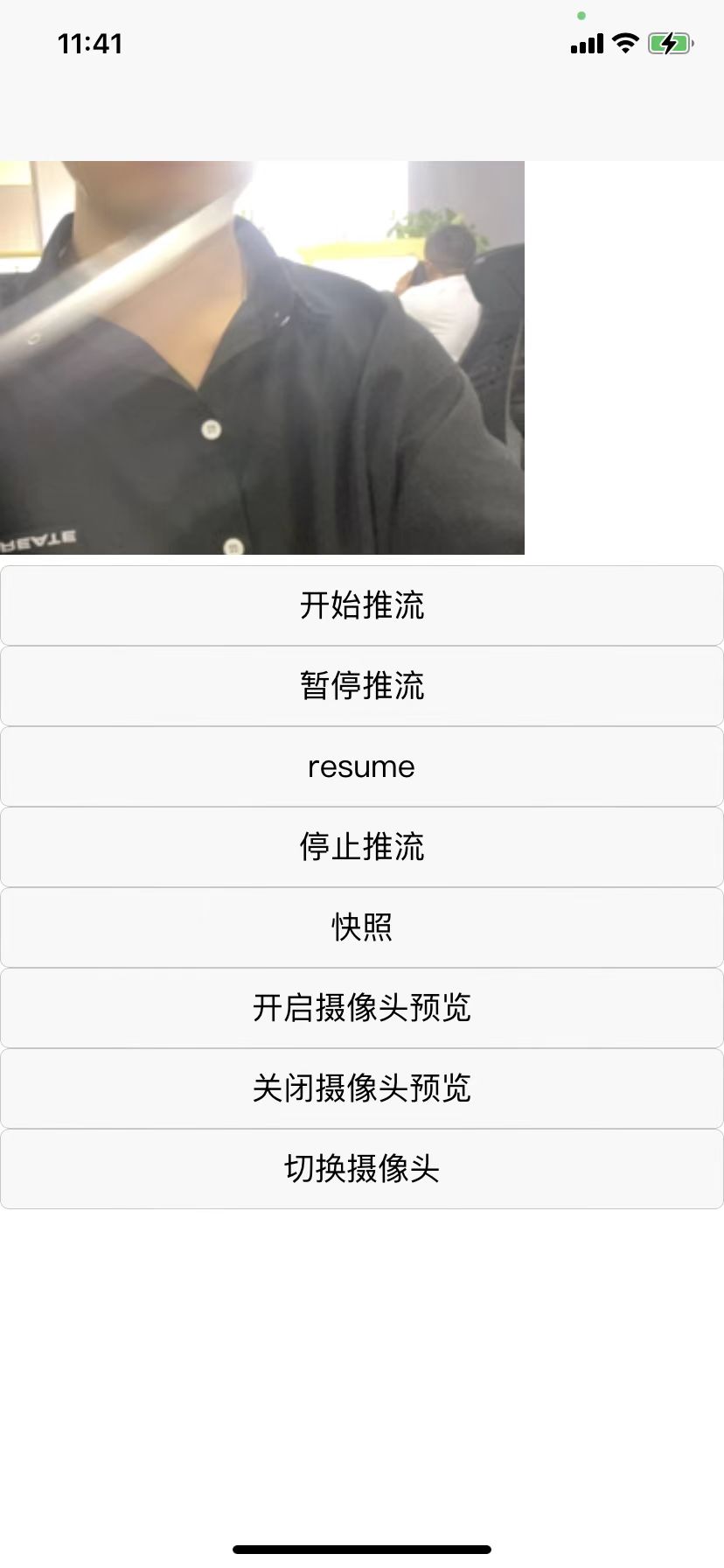Screen dimensions: 724x1568
Task: Pause streaming with 暂停推流
Action: click(362, 686)
